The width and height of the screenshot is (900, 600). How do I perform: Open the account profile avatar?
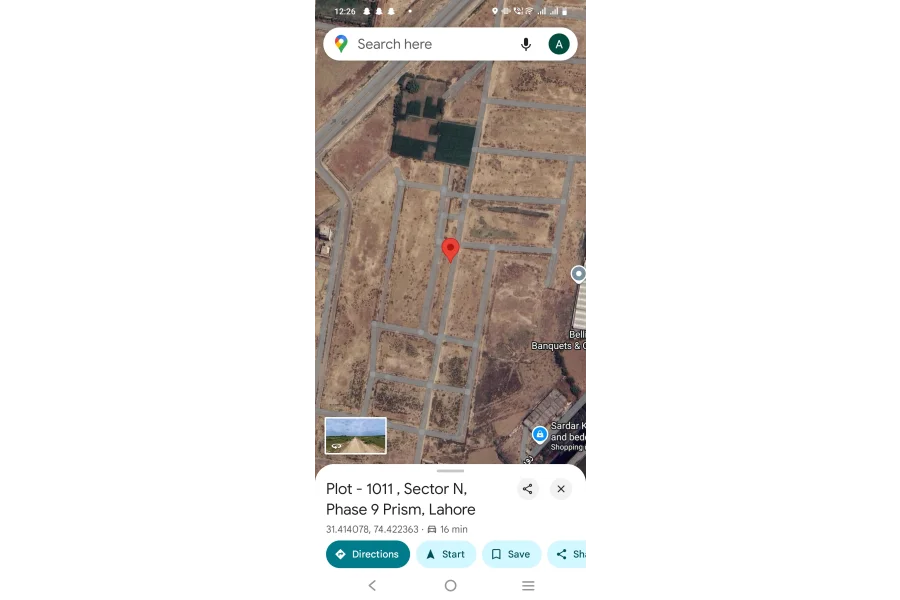coord(559,44)
